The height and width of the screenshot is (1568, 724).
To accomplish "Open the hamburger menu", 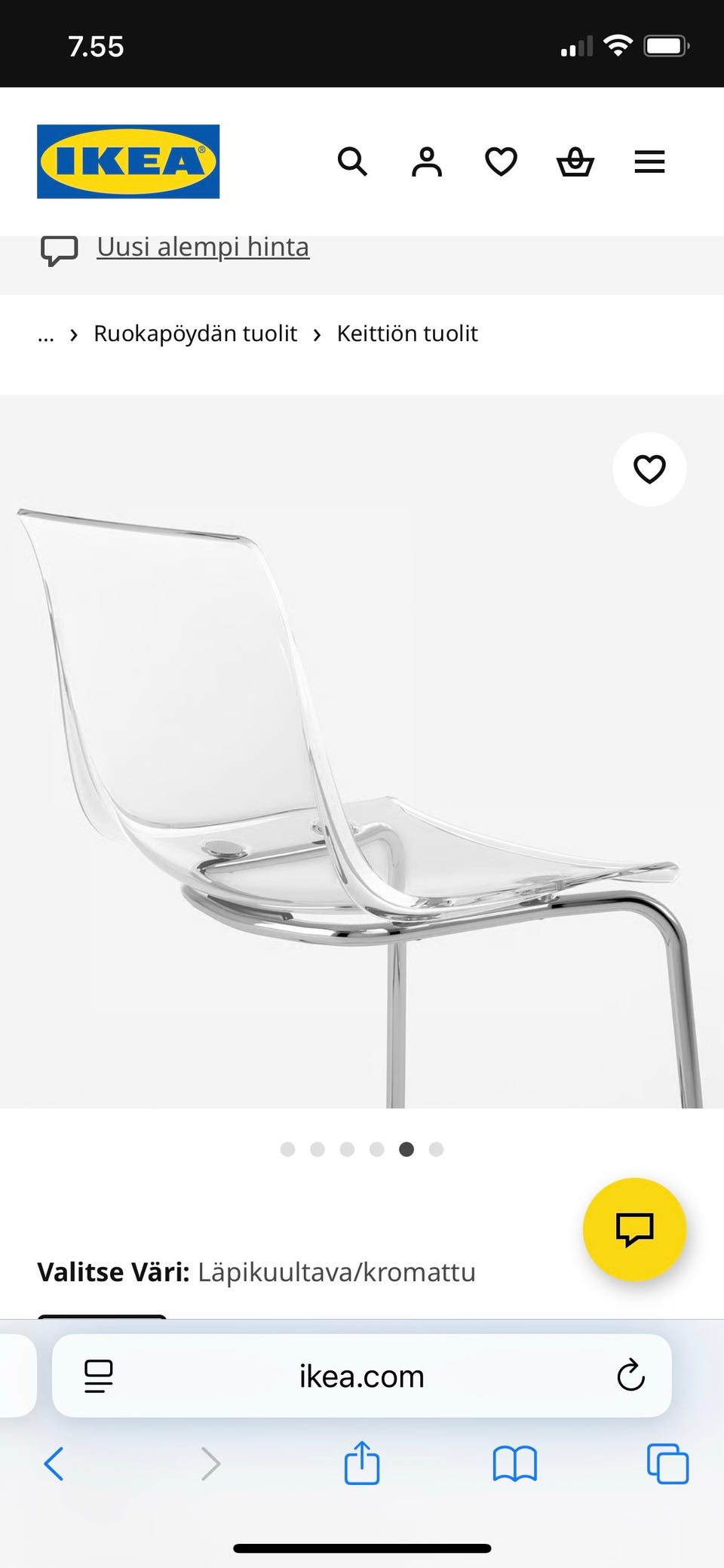I will pyautogui.click(x=649, y=161).
